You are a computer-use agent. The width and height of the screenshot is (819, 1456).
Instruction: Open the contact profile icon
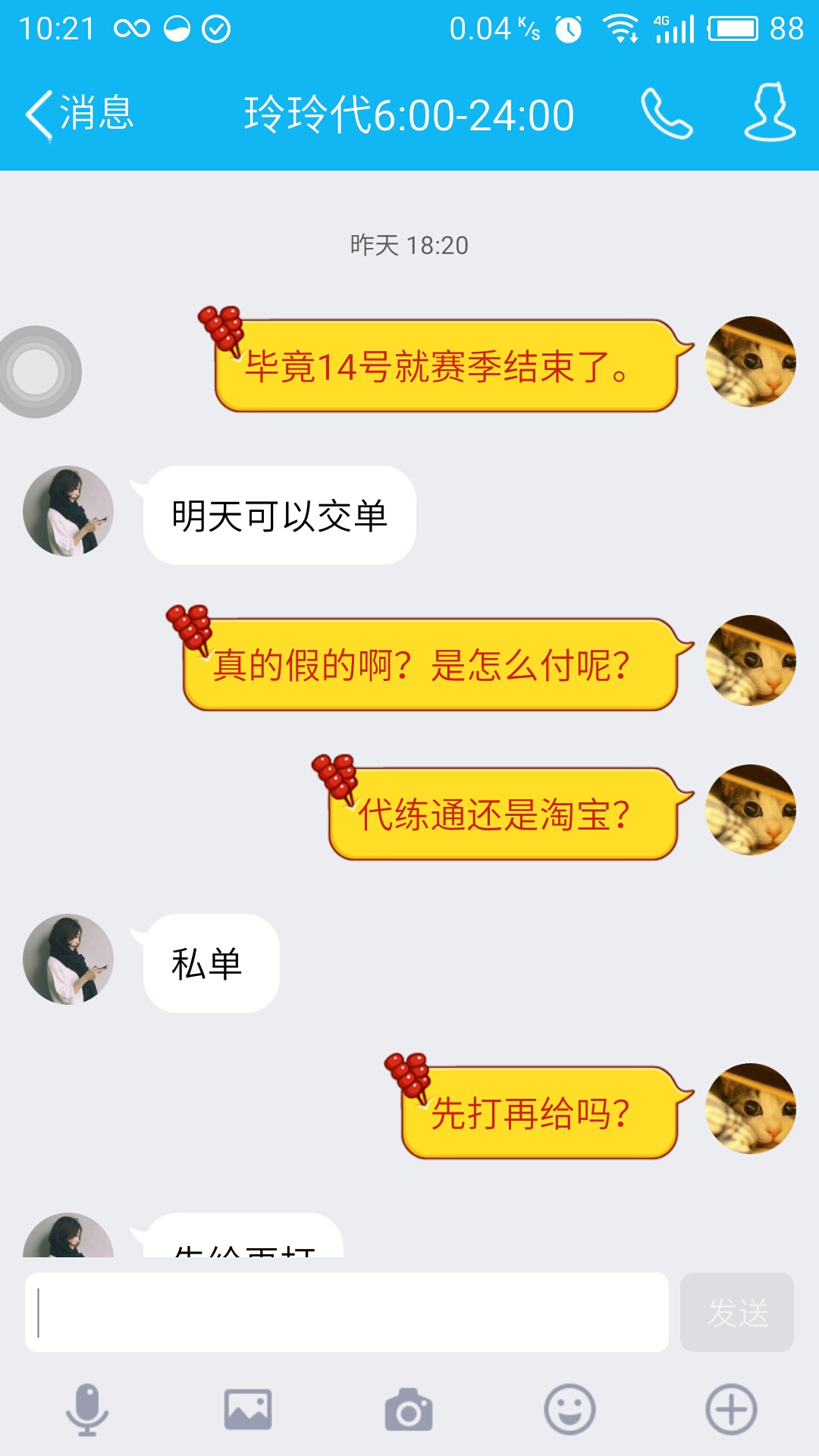[x=770, y=113]
